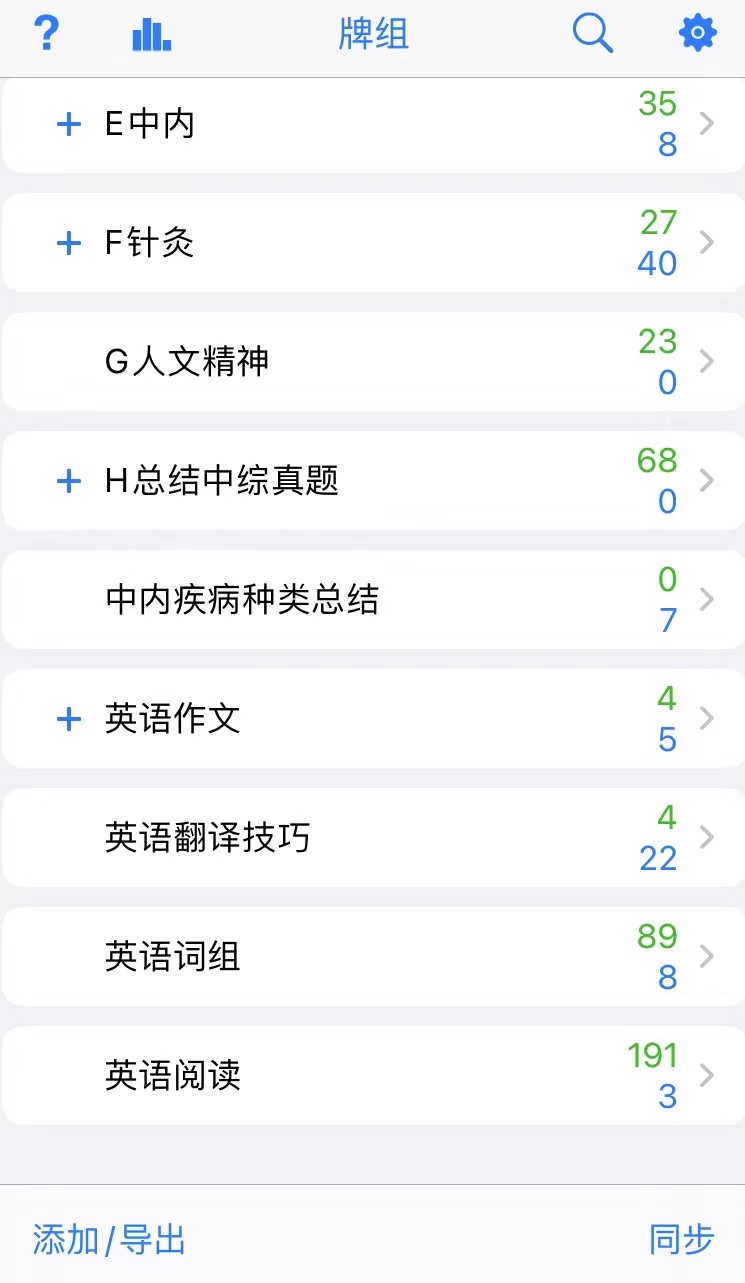This screenshot has width=745, height=1283.
Task: Open the 中内疾病种类总结 deck
Action: (373, 599)
